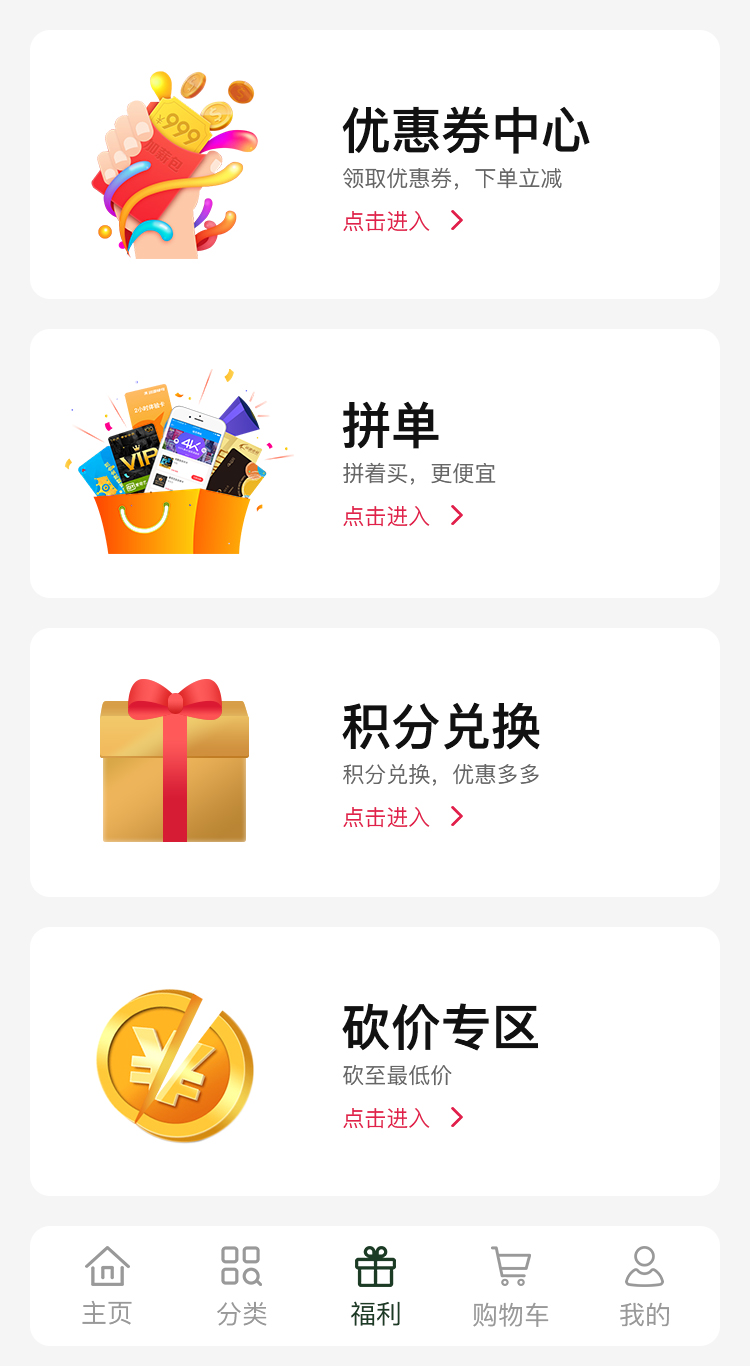
Task: Select the 福利 benefits tab
Action: 375,1286
